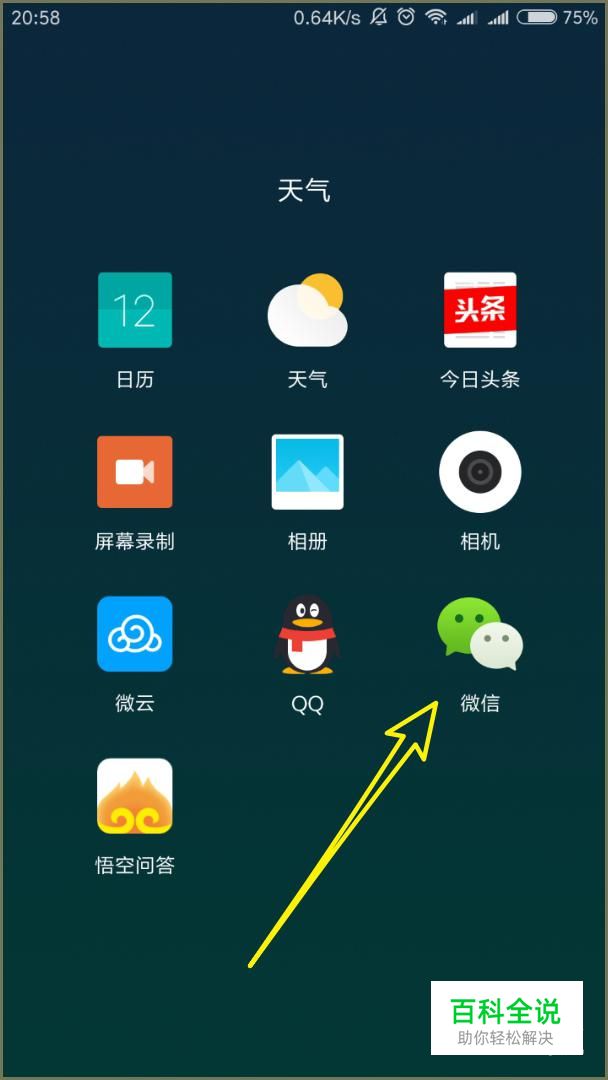Start the 屏幕录制 screen recorder
The image size is (608, 1080).
click(x=135, y=472)
